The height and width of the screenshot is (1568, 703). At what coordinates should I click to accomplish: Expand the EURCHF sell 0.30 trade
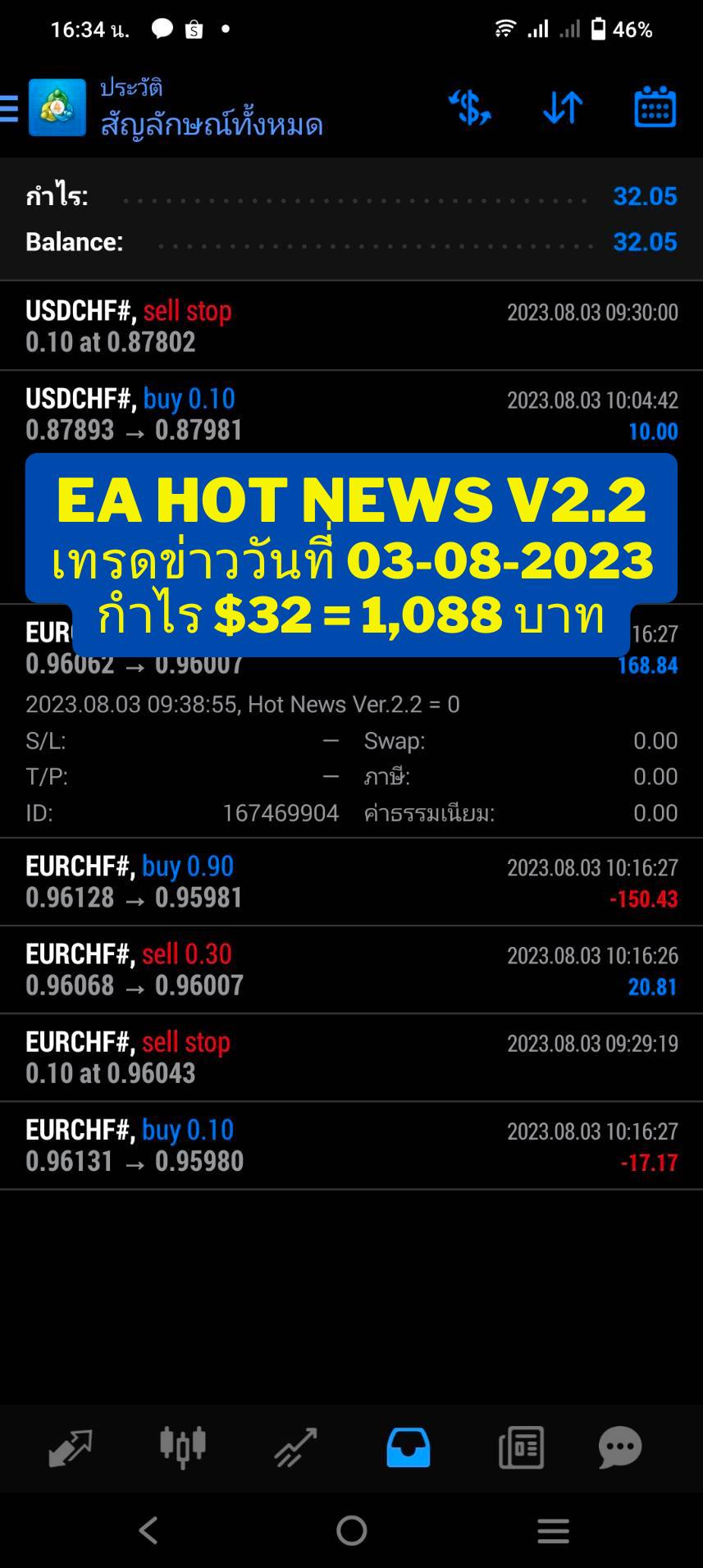pyautogui.click(x=351, y=970)
